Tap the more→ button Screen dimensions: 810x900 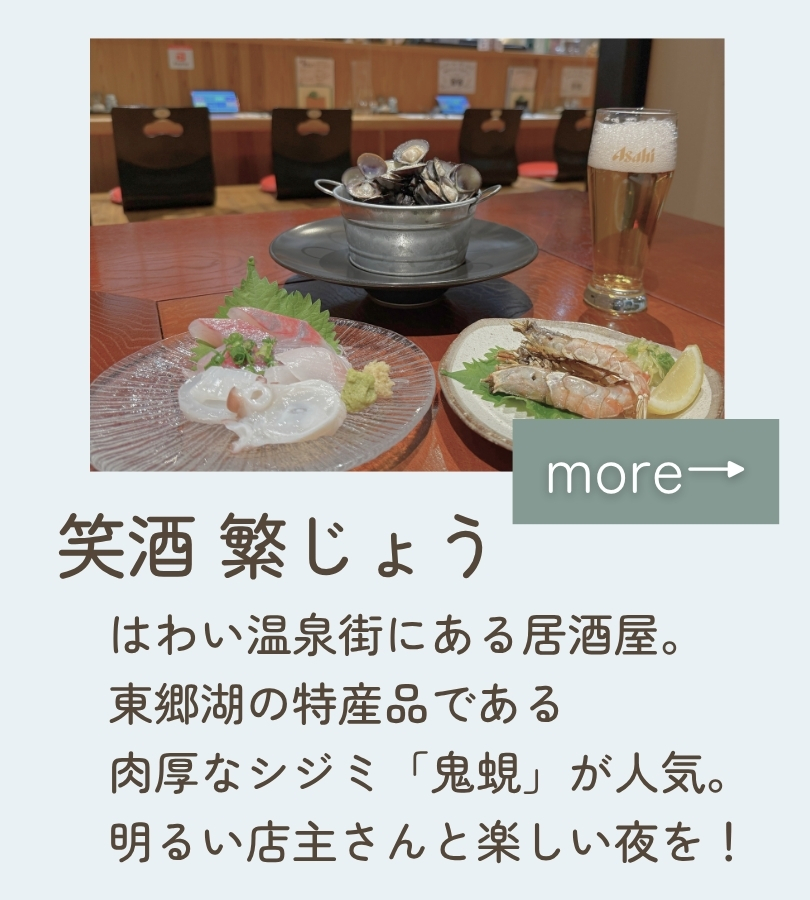tap(645, 471)
